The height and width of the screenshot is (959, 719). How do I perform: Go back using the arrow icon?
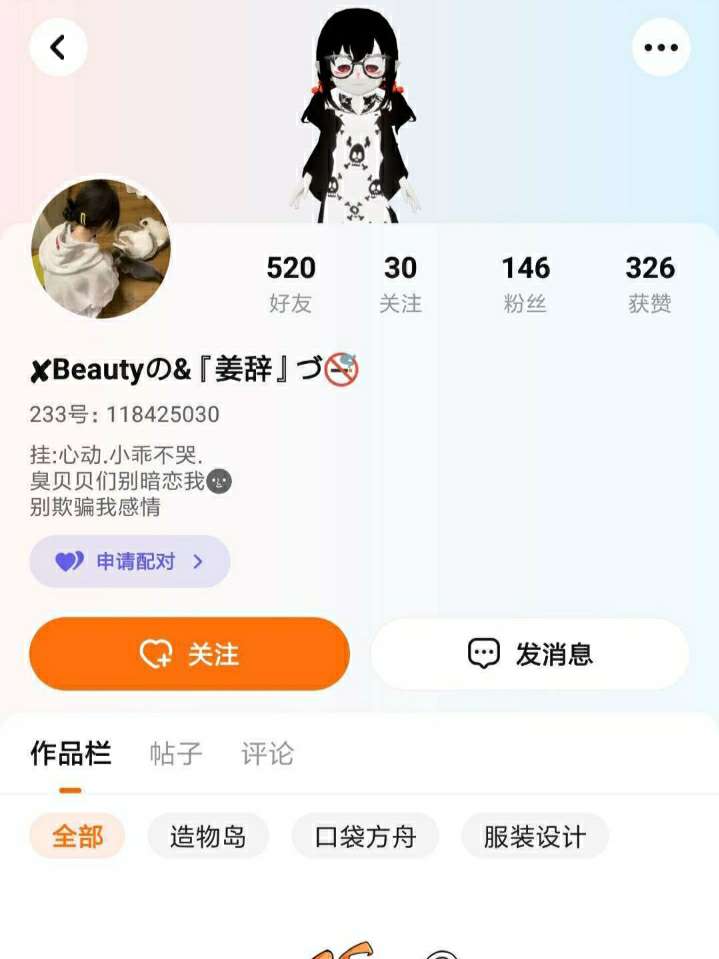pos(58,47)
